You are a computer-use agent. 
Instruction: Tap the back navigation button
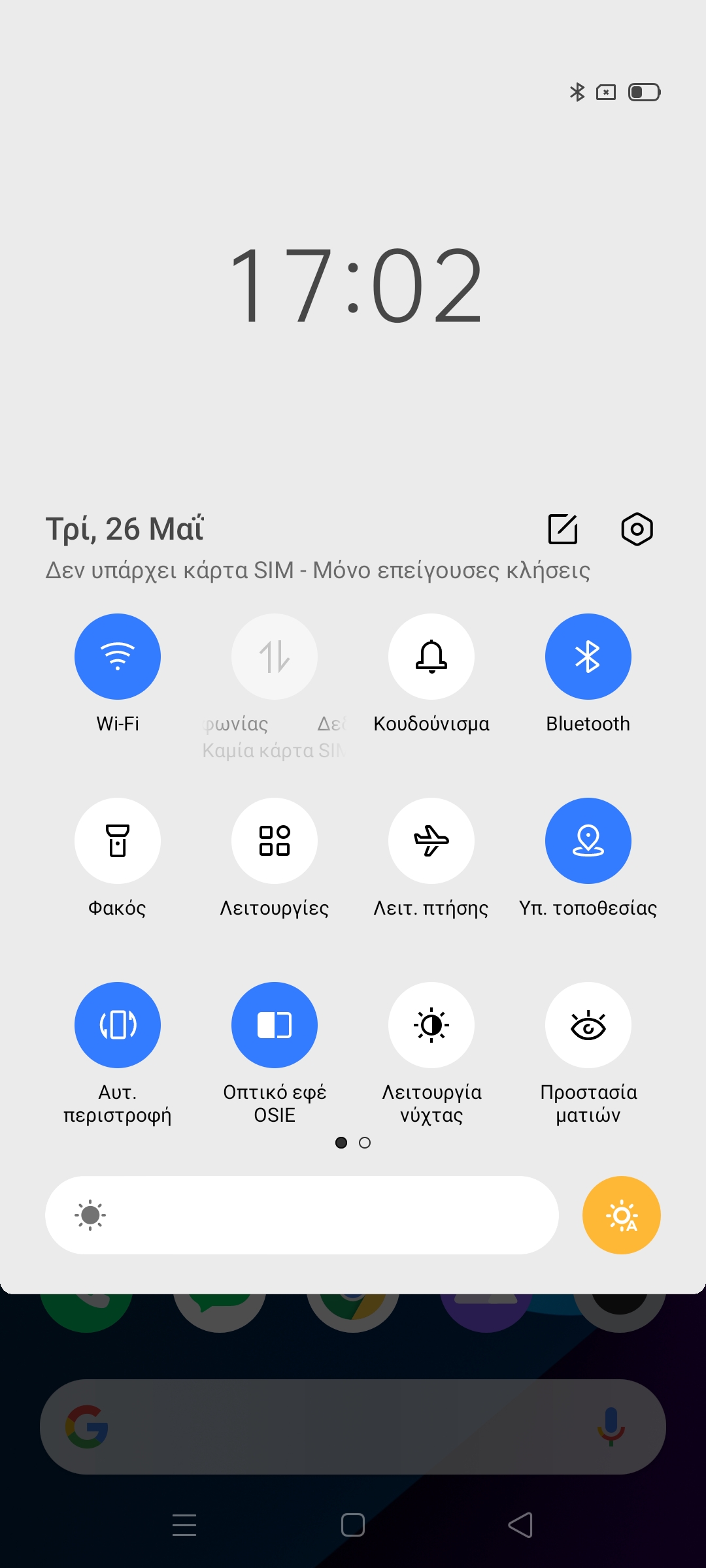click(520, 1526)
